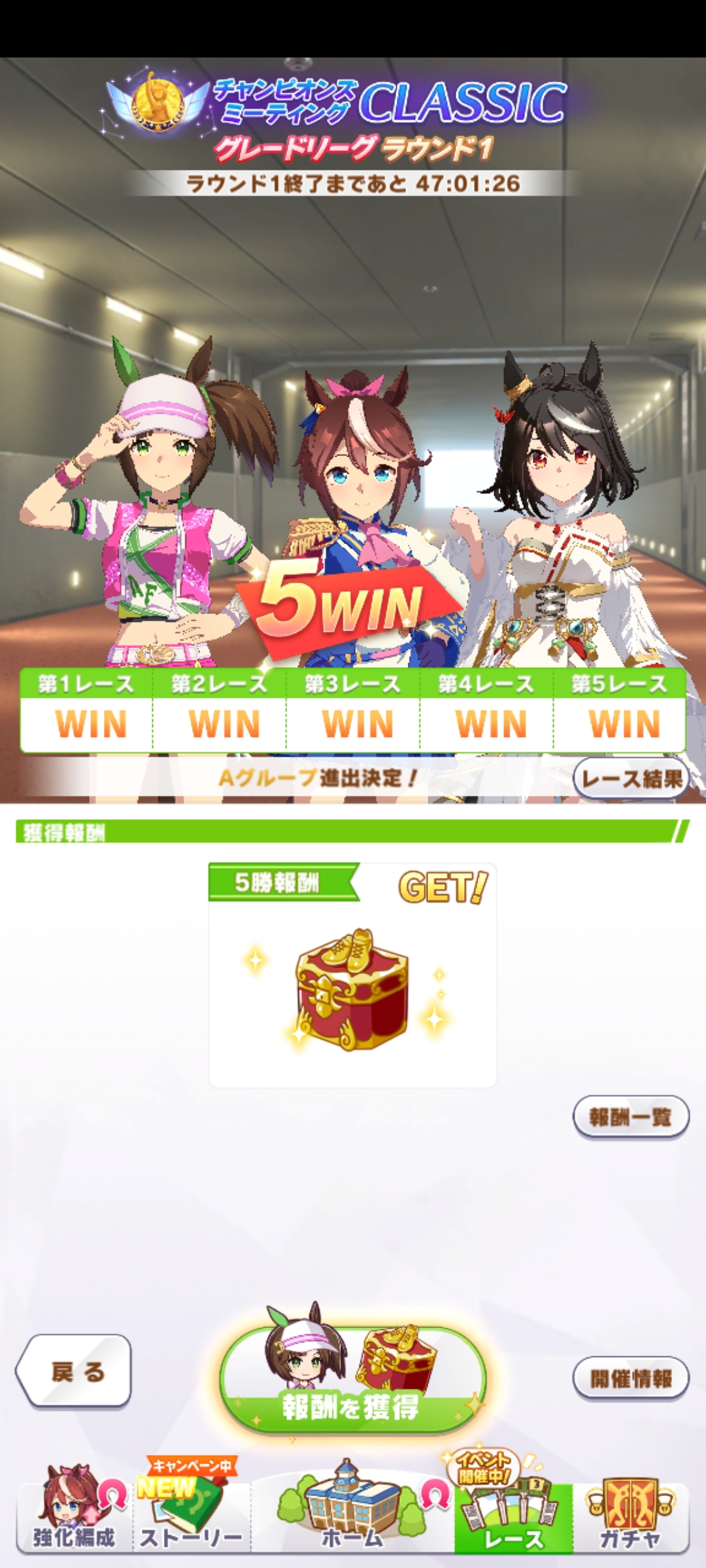
Task: Open レース結果 race results
Action: click(630, 778)
